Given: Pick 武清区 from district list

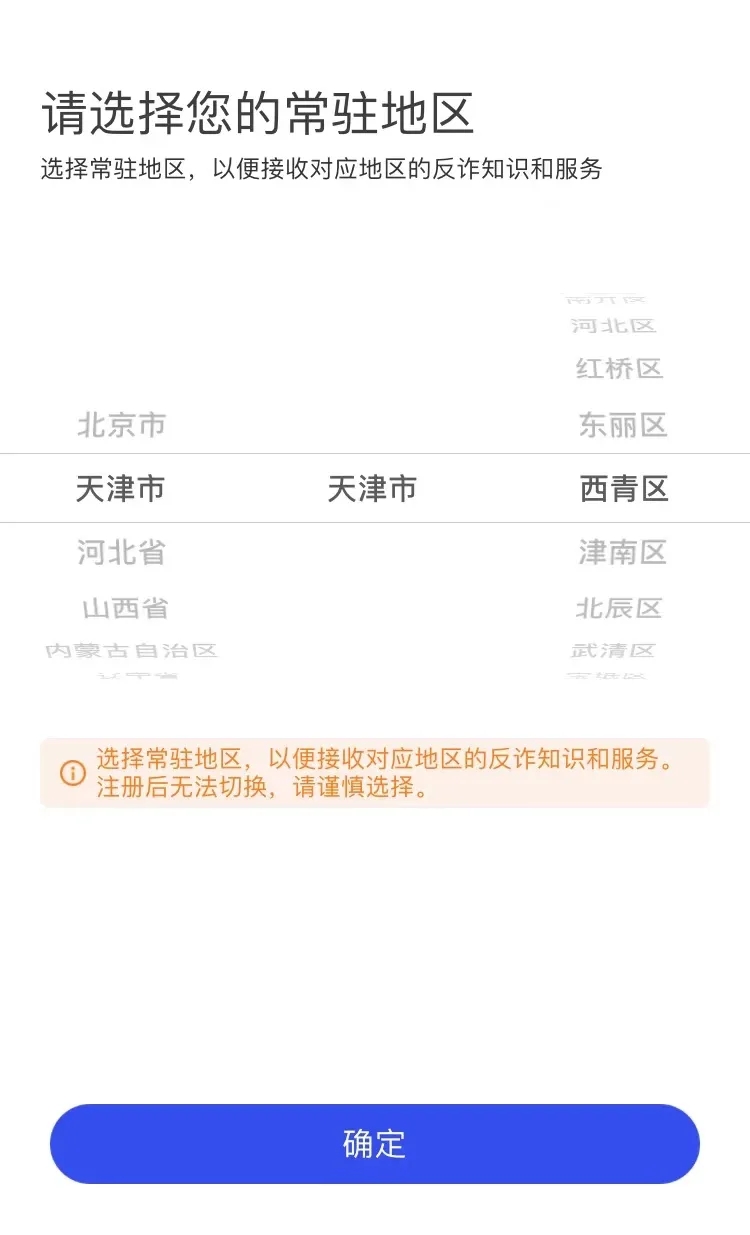Looking at the screenshot, I should (x=613, y=650).
